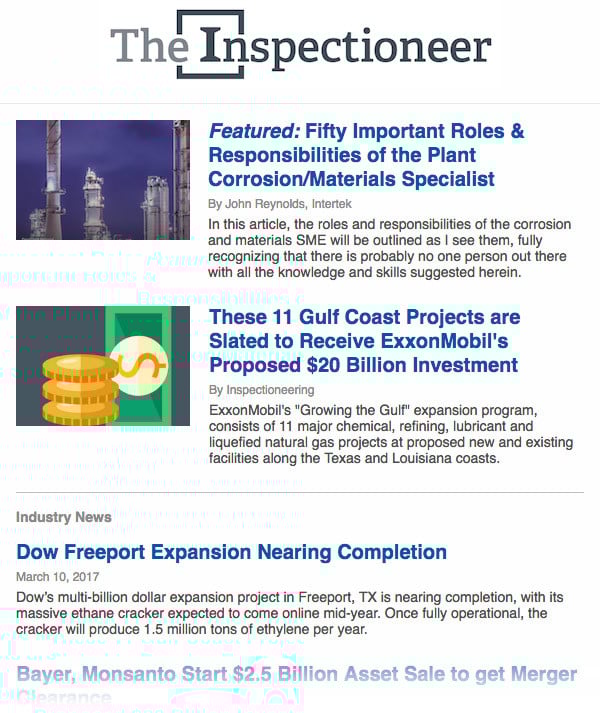Tap the gold coins article image
This screenshot has width=600, height=713.
click(103, 365)
